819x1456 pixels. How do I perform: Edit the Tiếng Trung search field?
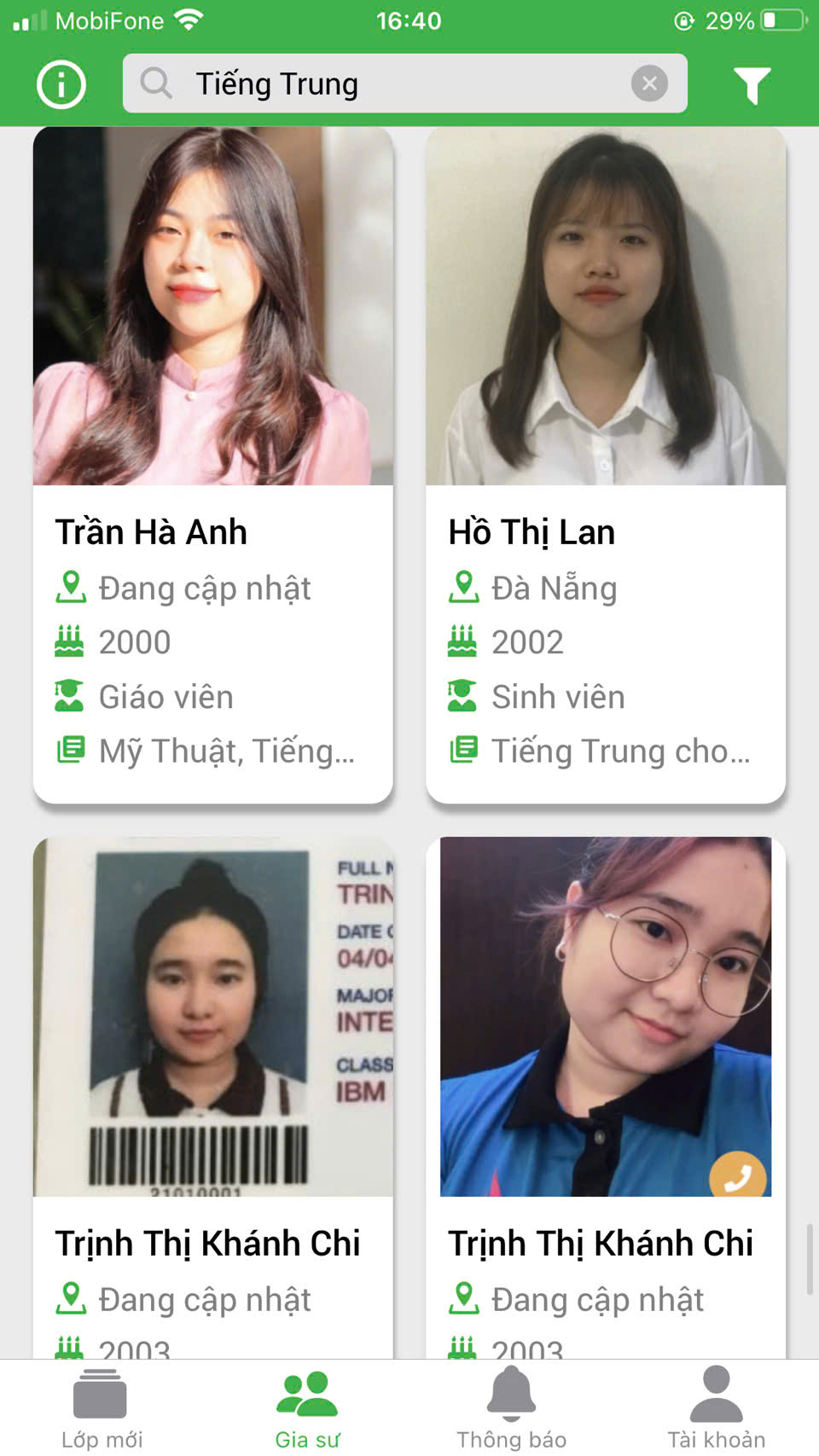(x=401, y=84)
